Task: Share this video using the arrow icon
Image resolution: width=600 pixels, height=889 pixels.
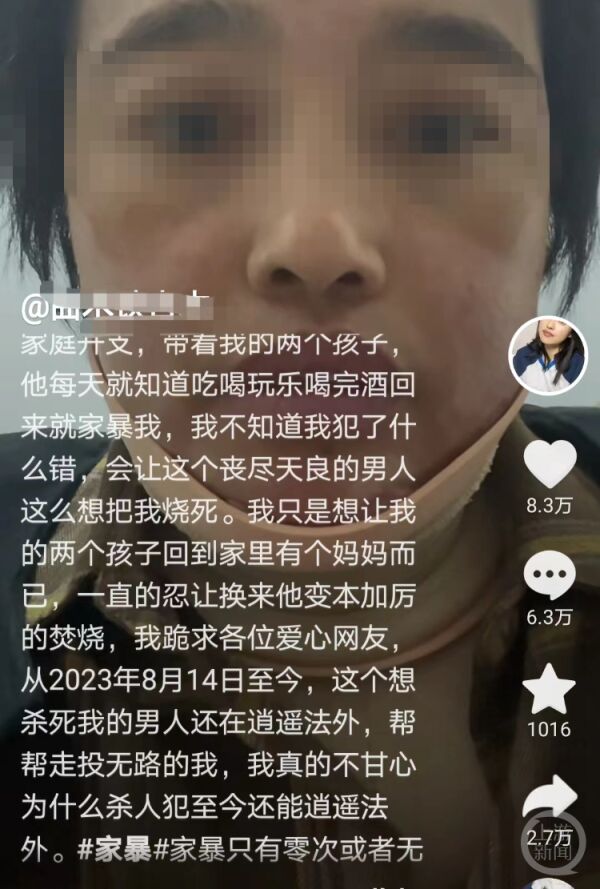Action: [x=550, y=798]
